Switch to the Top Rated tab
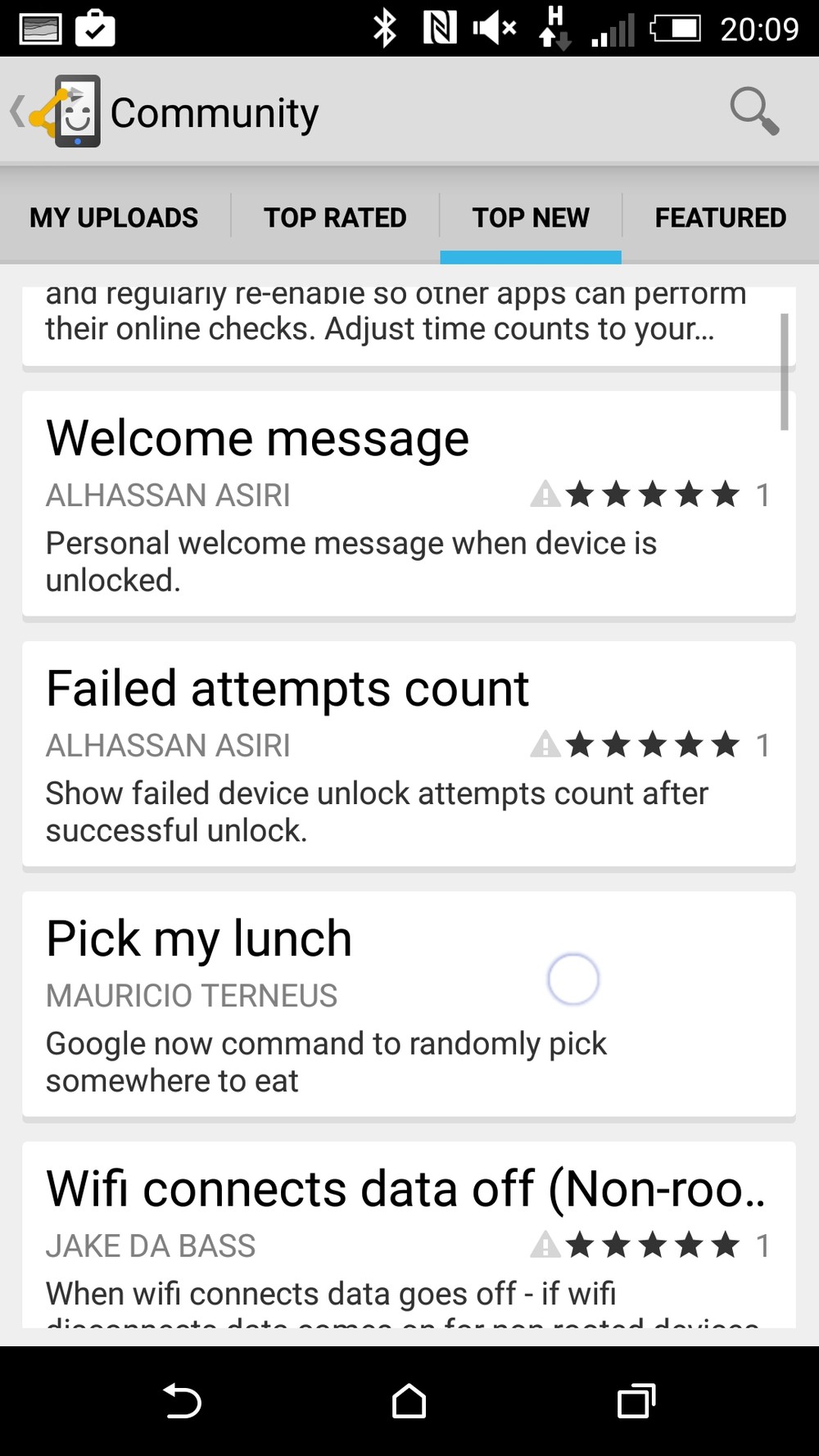The image size is (819, 1456). pos(335,218)
